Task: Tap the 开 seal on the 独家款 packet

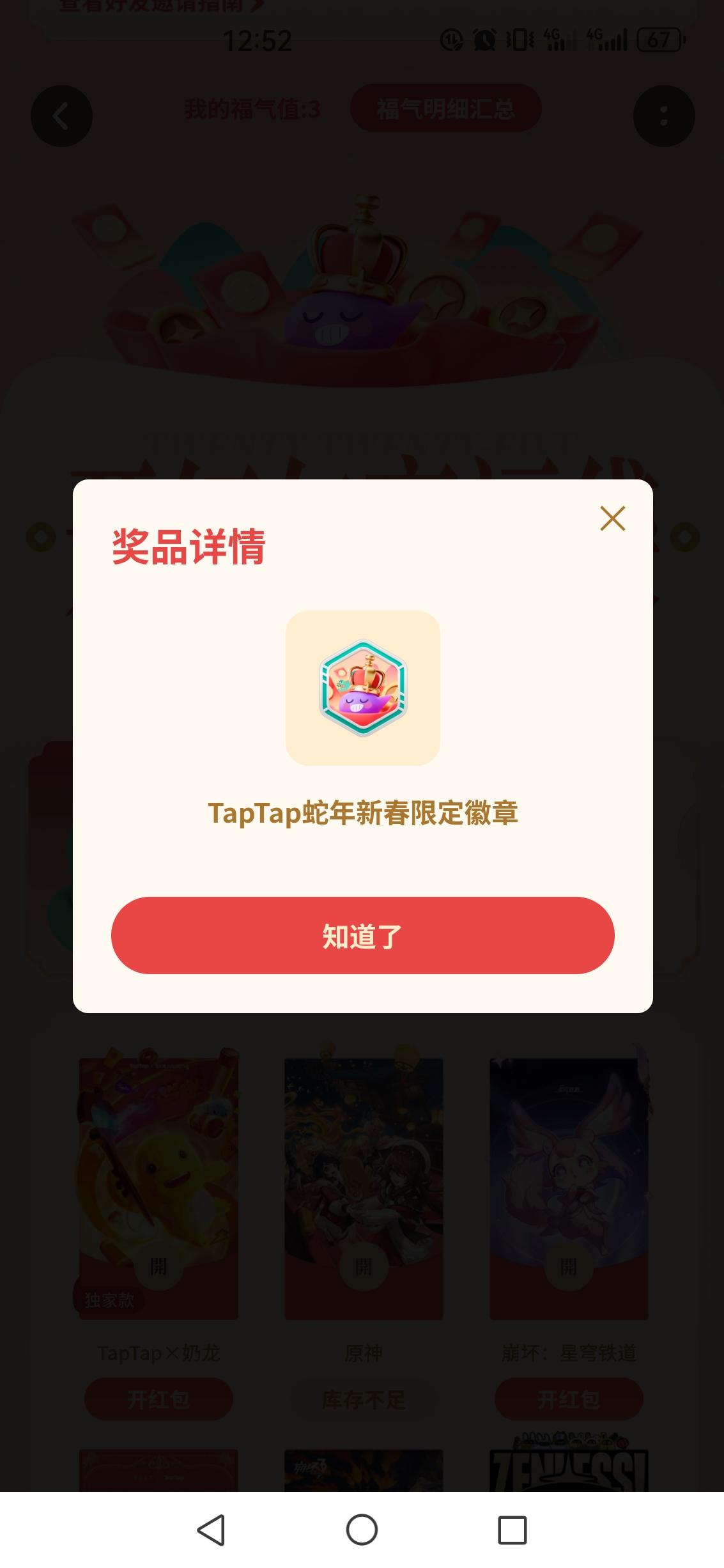Action: click(x=157, y=1268)
